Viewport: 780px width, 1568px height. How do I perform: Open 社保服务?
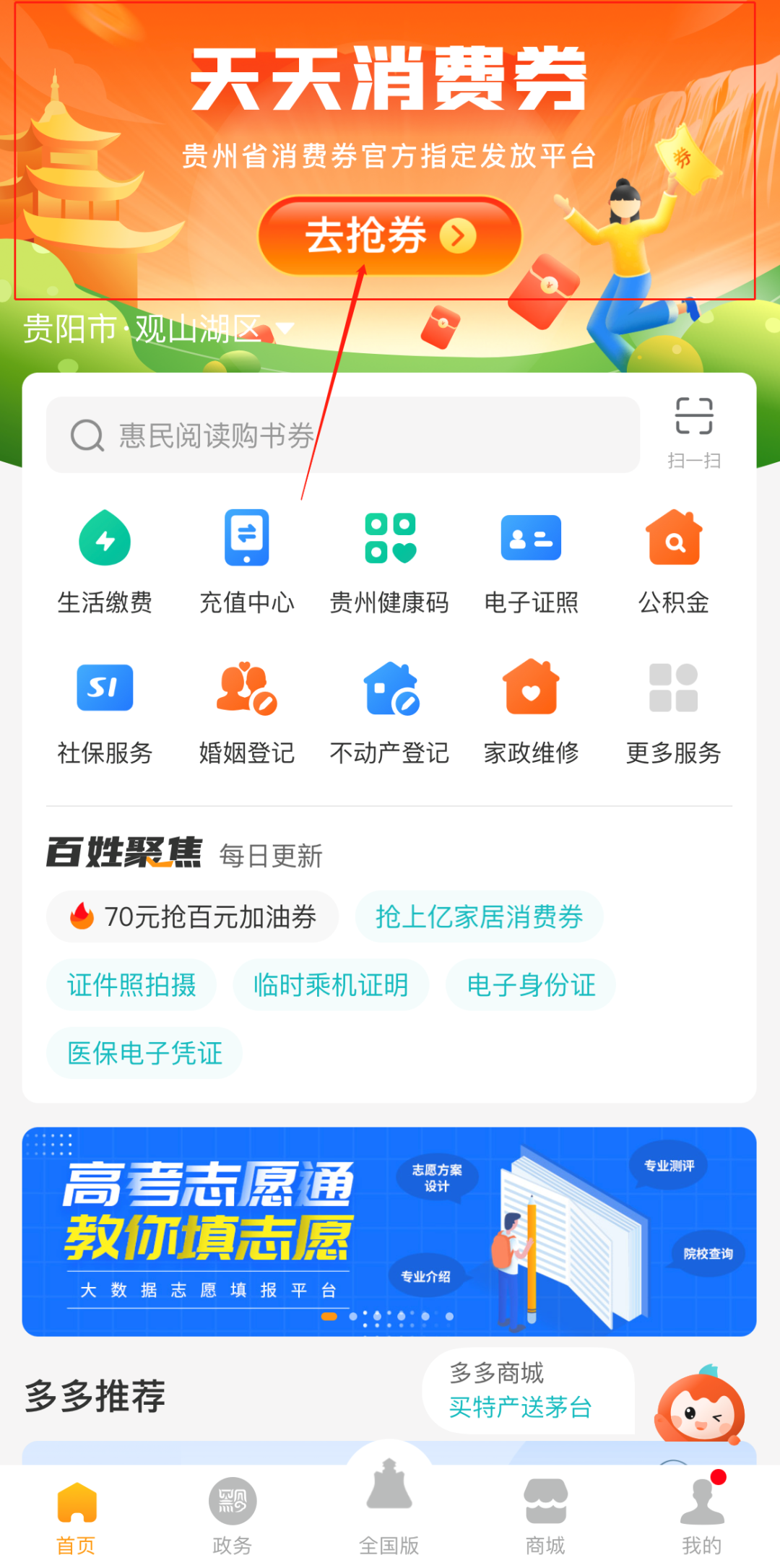click(105, 712)
